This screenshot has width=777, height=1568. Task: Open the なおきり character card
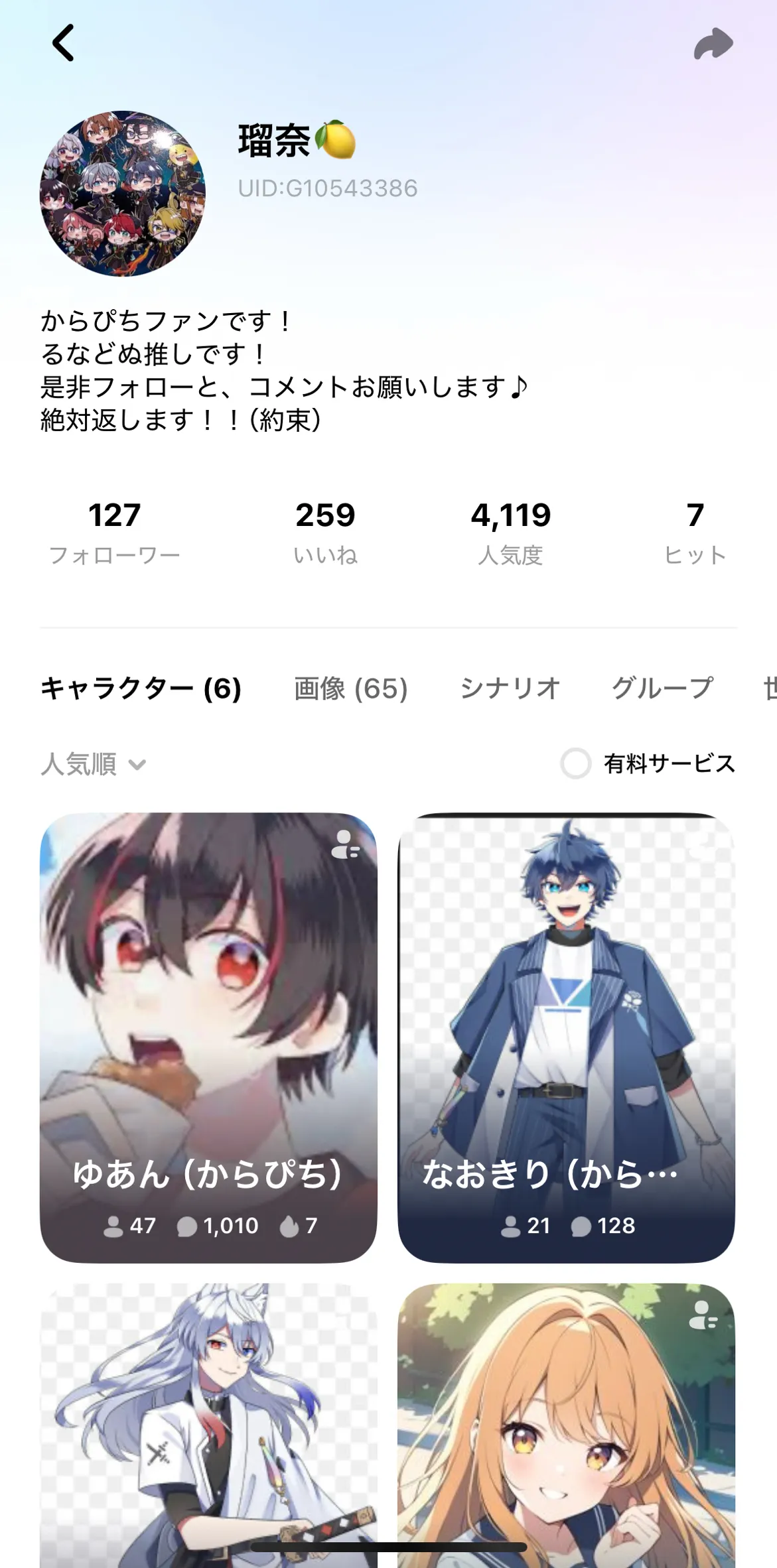tap(566, 1037)
